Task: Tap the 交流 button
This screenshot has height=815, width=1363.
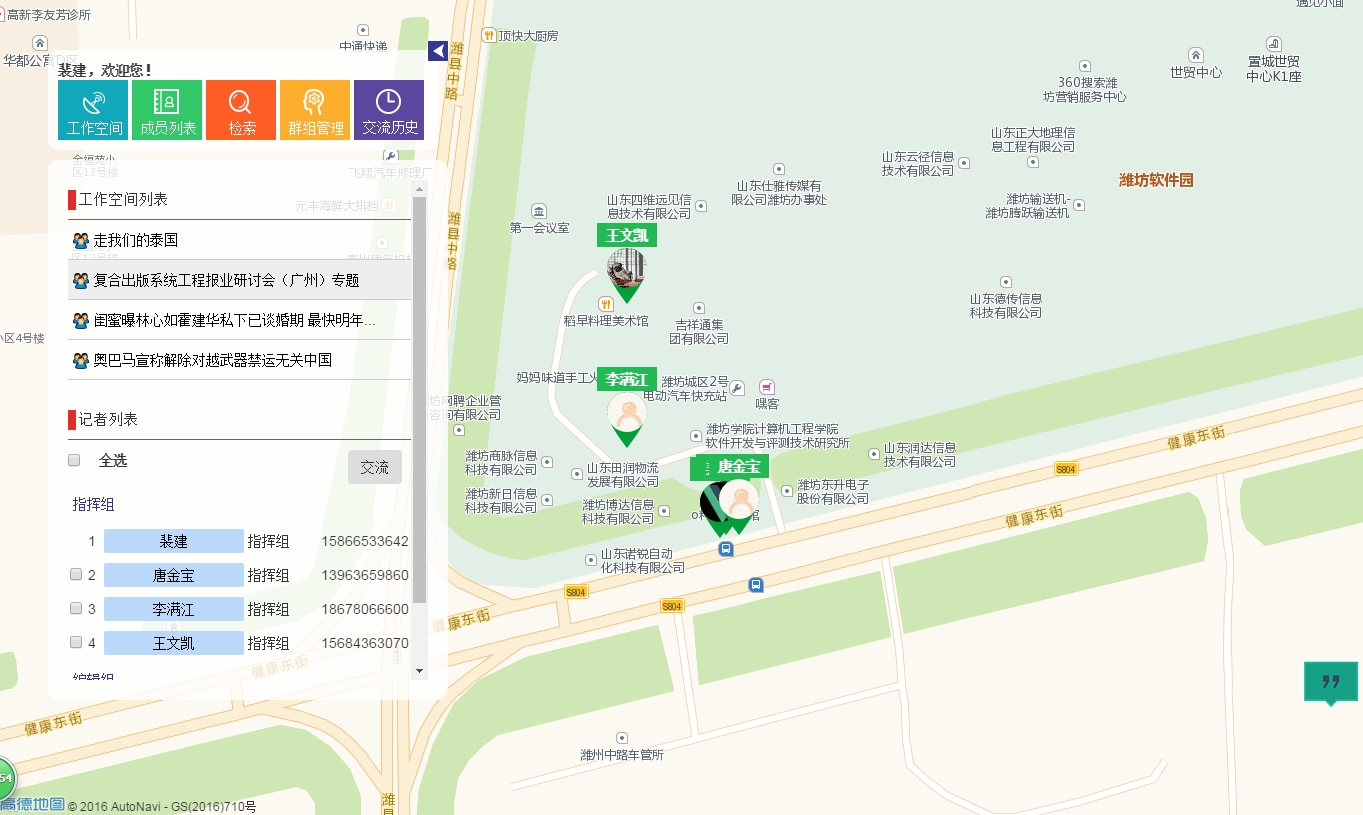Action: [374, 467]
